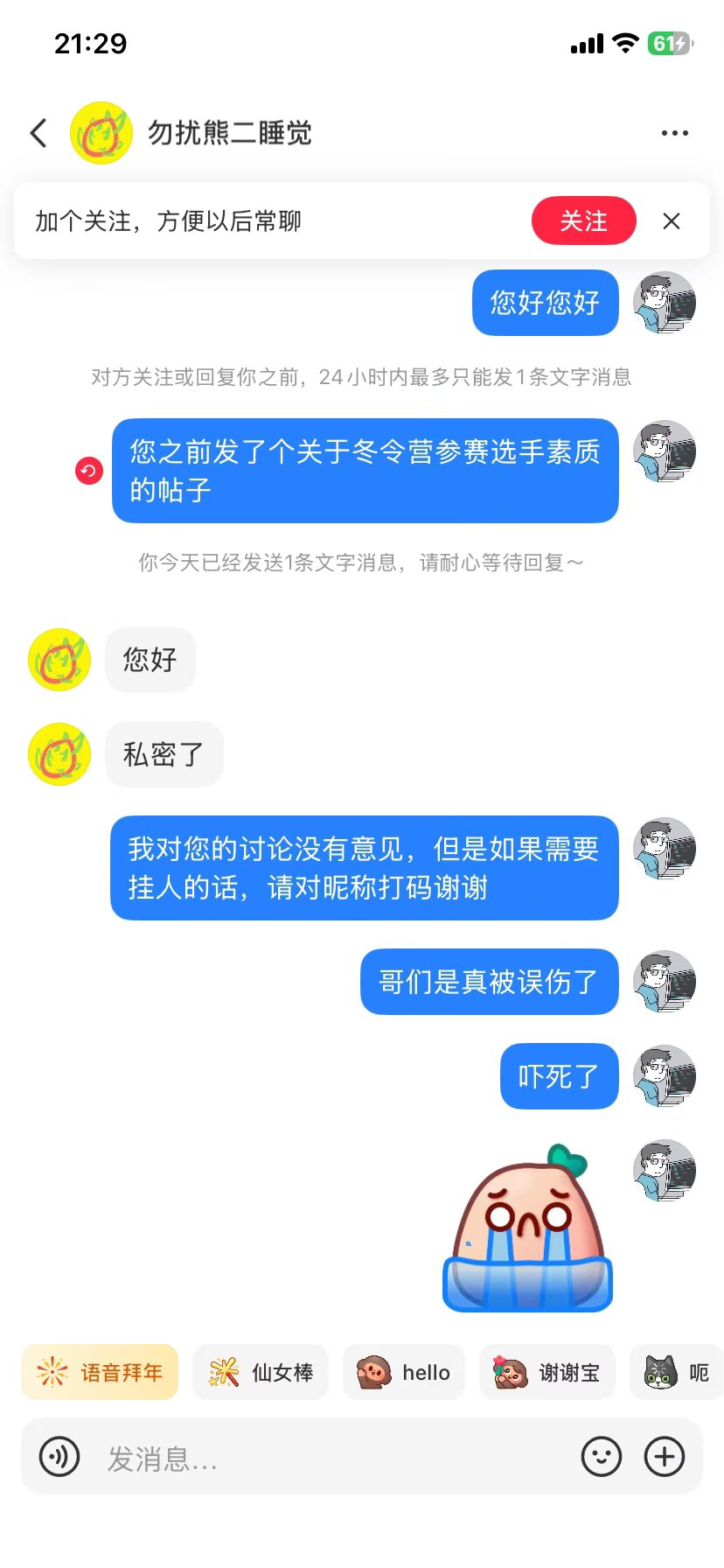This screenshot has height=1568, width=724.
Task: Open the crying peach sticker
Action: [x=527, y=1228]
